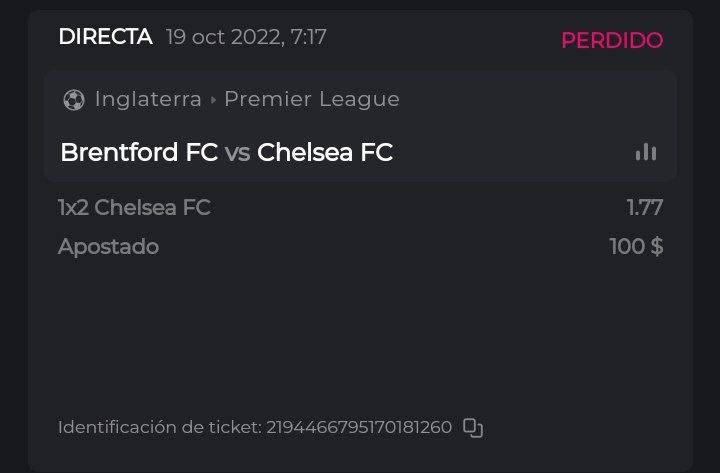Open match statistics for Brentford vs Chelsea
720x473 pixels.
click(x=646, y=152)
